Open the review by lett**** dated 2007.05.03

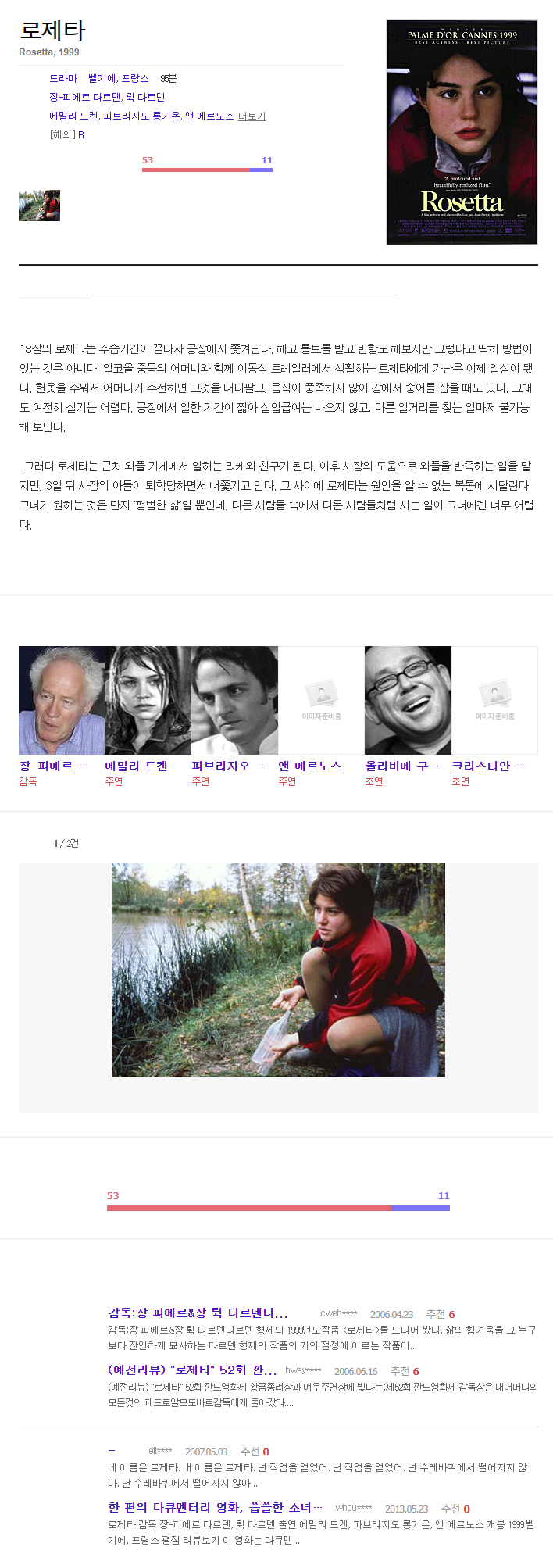pos(112,1450)
